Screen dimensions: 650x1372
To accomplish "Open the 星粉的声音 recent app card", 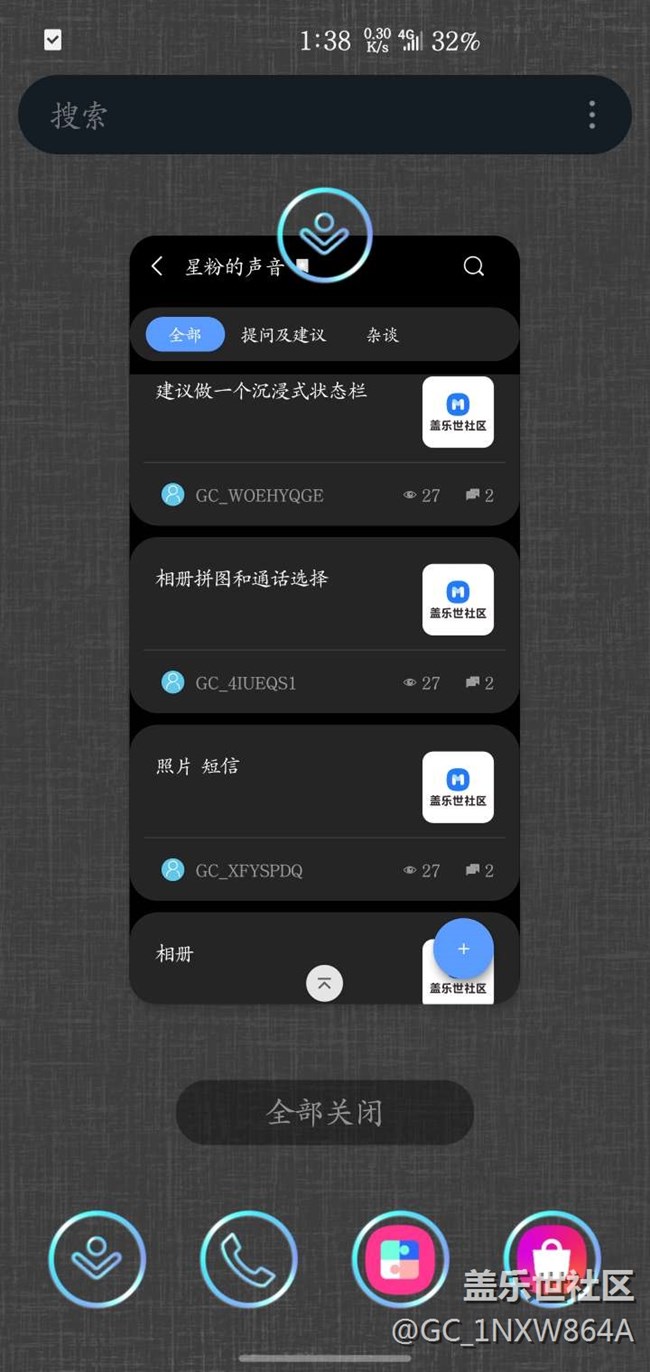I will point(325,620).
